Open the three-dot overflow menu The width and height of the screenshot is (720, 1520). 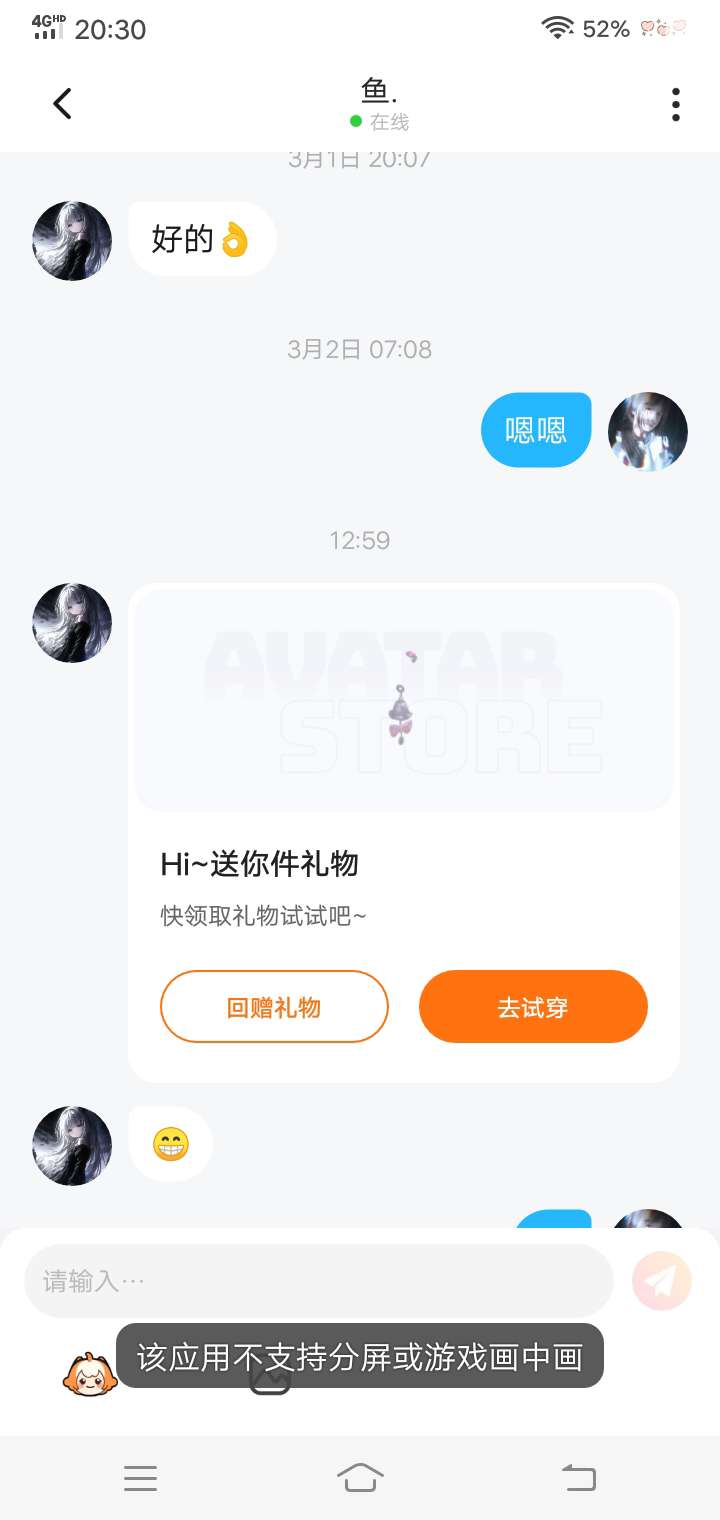pos(676,104)
